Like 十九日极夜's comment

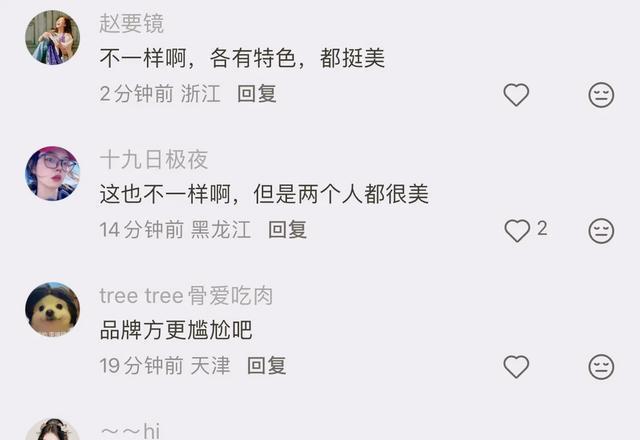tap(517, 231)
